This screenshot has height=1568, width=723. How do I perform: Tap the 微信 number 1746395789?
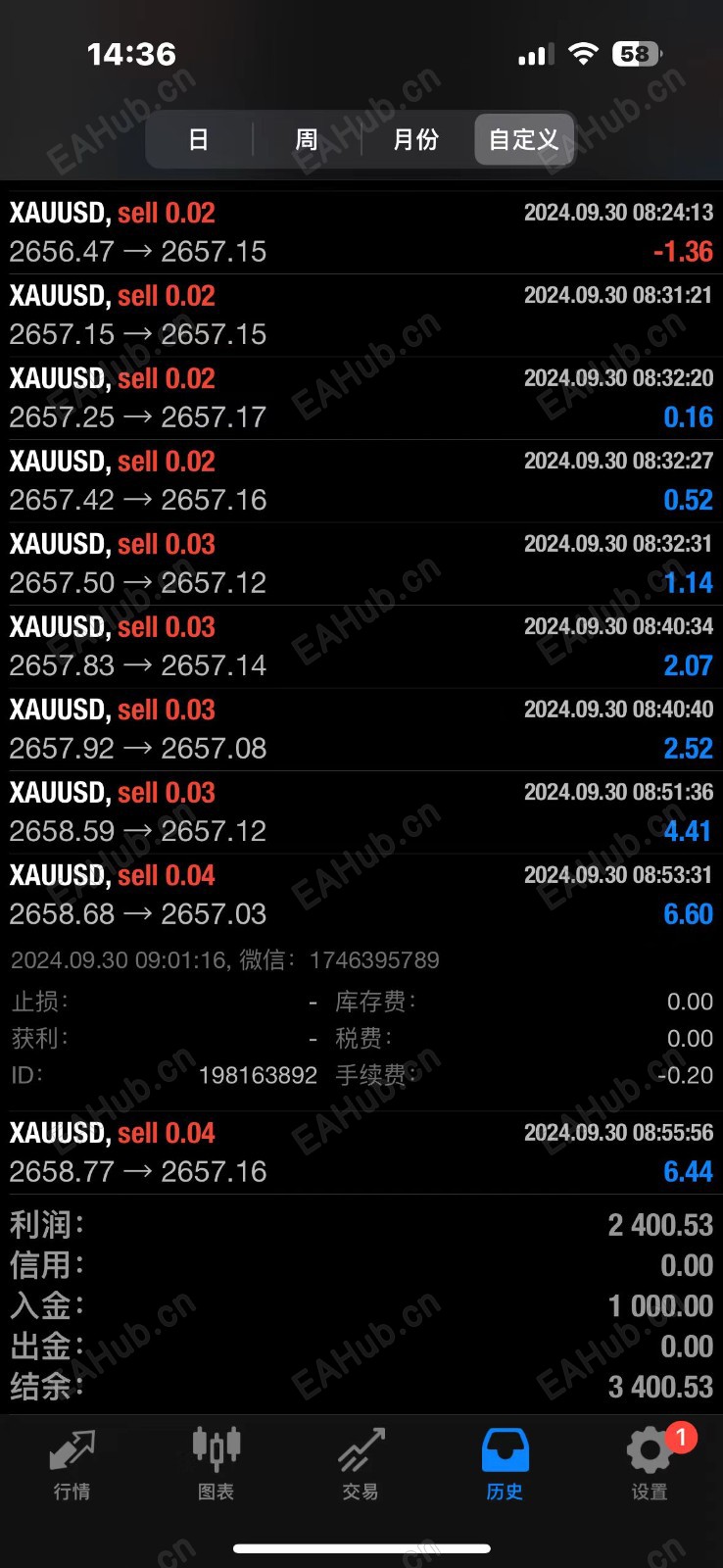coord(374,960)
